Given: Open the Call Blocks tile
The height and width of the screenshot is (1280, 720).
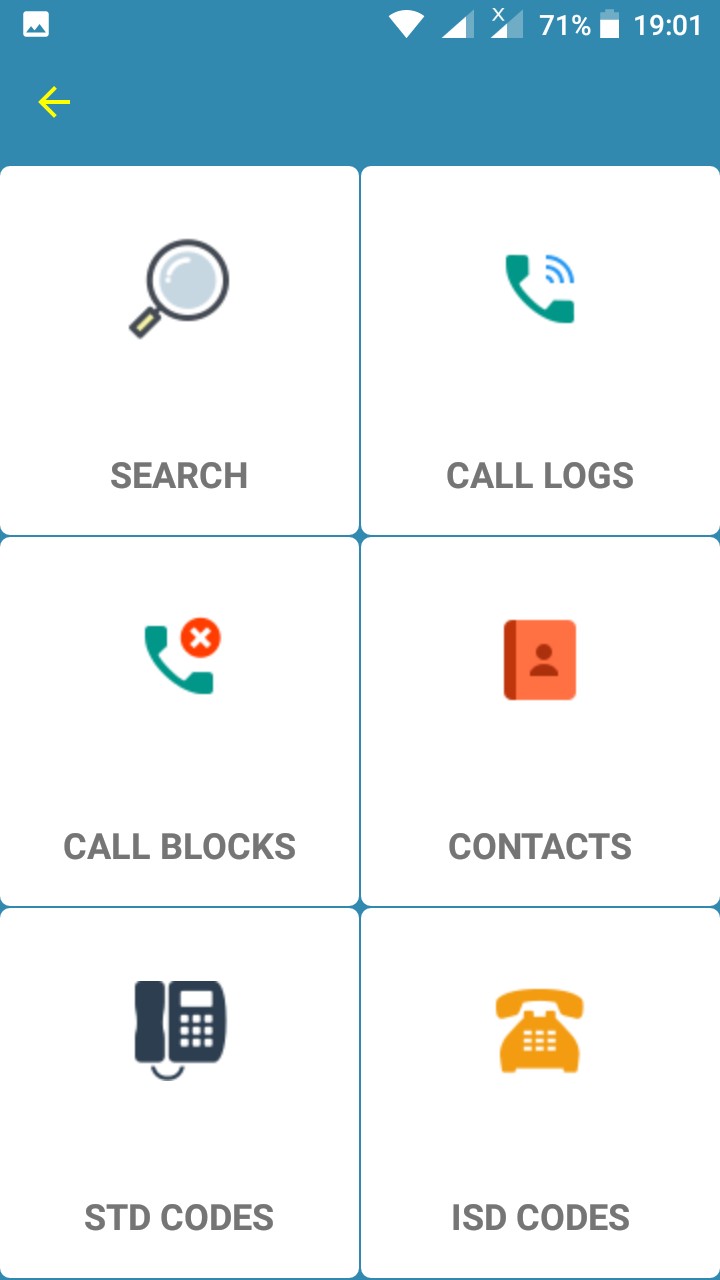Looking at the screenshot, I should (179, 721).
